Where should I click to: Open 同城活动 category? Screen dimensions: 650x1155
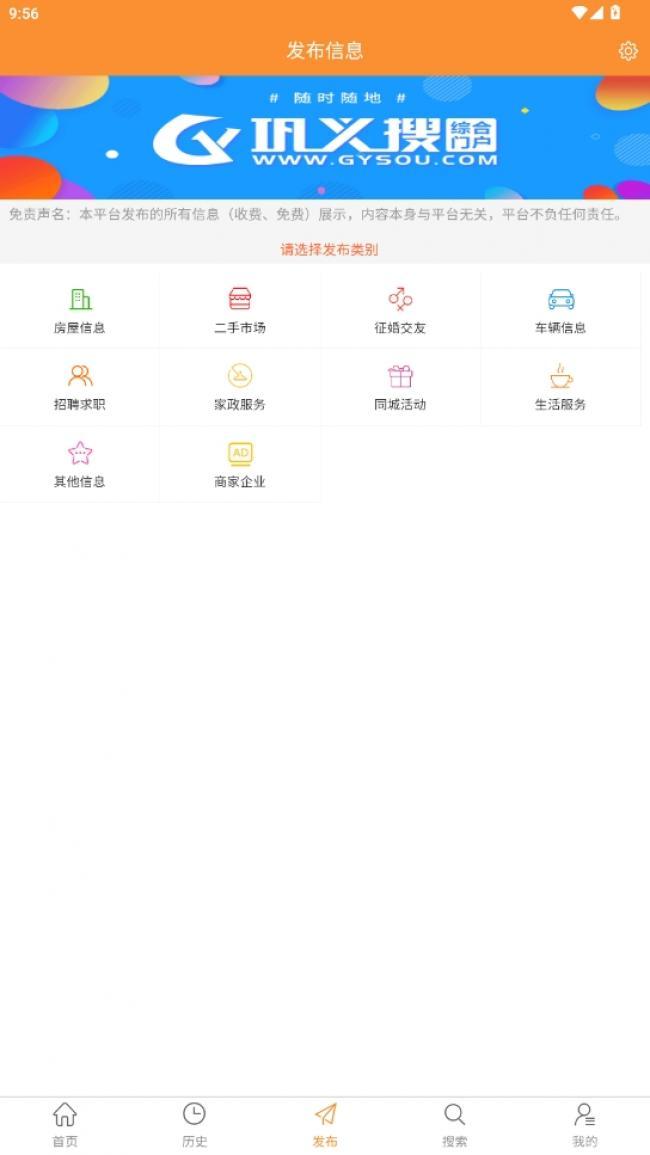click(x=400, y=387)
